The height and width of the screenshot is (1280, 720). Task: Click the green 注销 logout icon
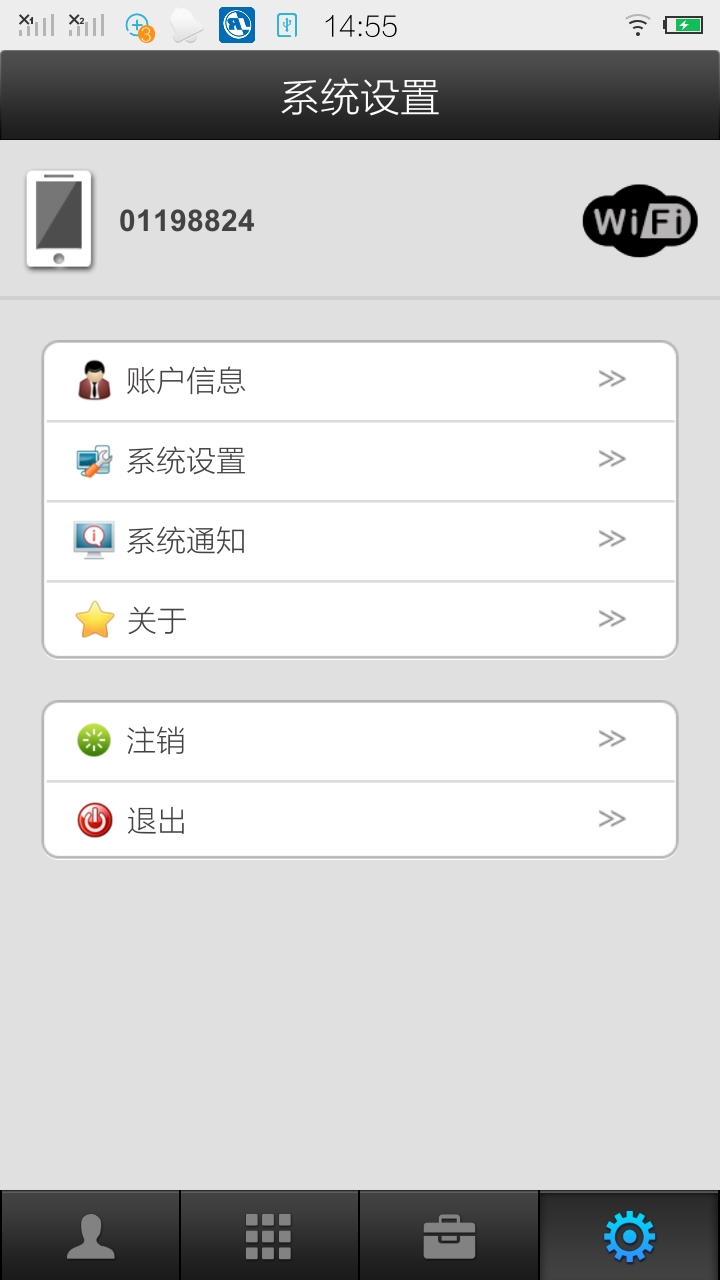click(93, 740)
